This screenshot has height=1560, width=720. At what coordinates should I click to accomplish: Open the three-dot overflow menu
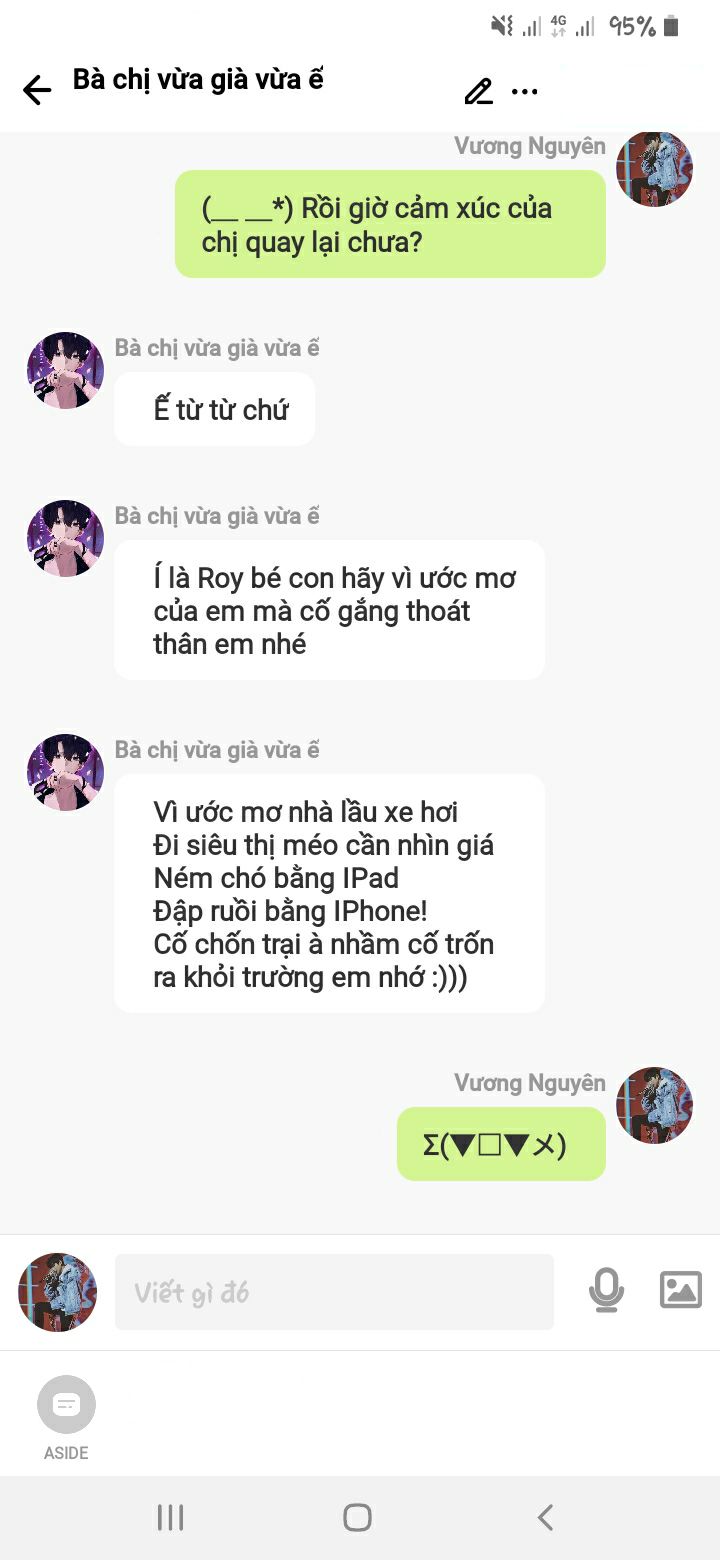pyautogui.click(x=525, y=91)
